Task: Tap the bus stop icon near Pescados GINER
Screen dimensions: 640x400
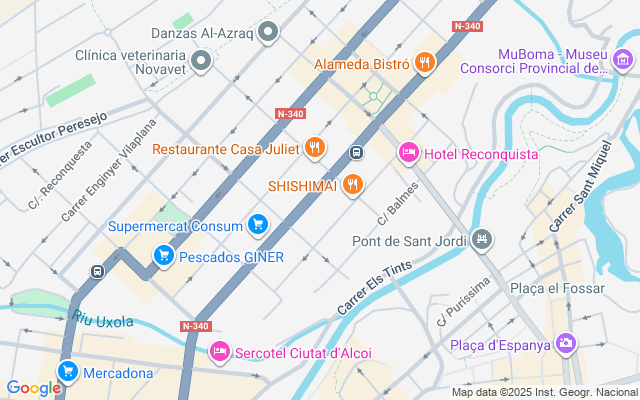Action: pyautogui.click(x=98, y=271)
